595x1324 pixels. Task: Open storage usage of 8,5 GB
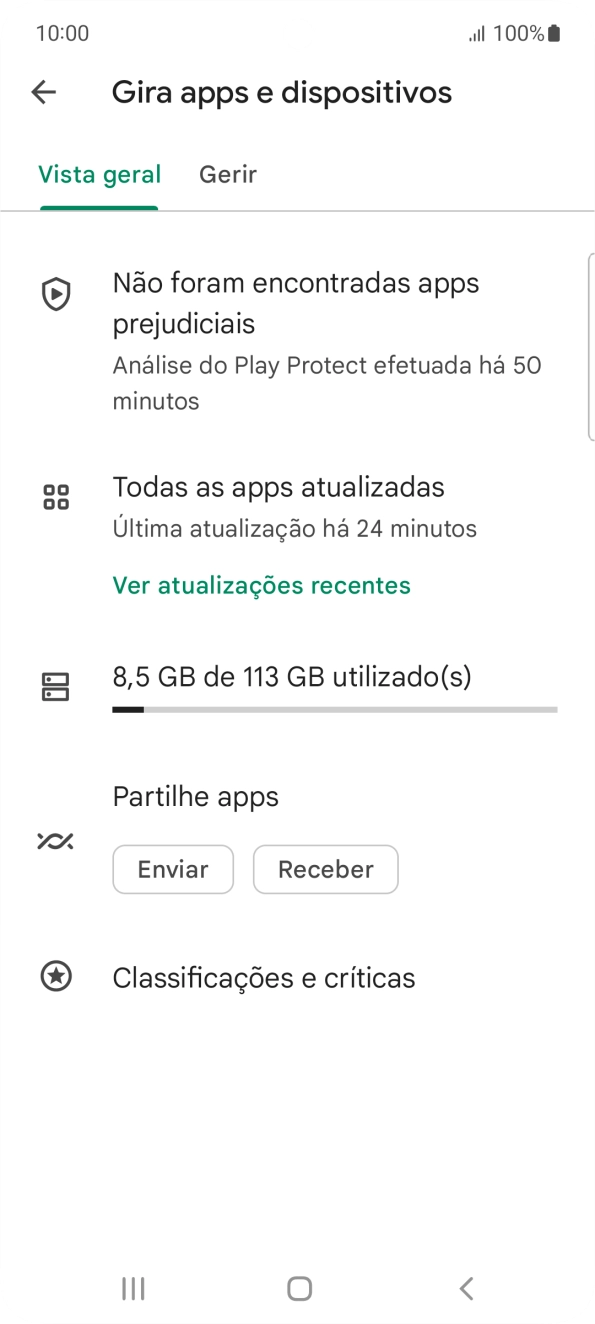[x=297, y=687]
